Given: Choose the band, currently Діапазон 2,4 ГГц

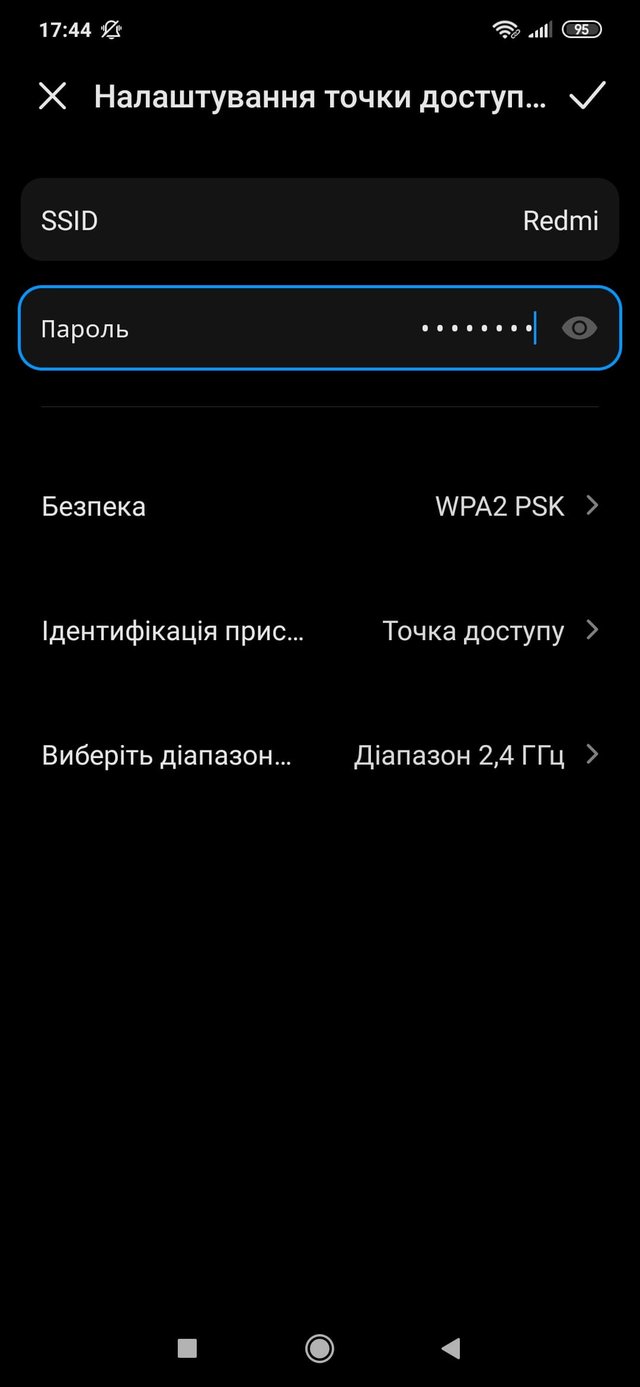Looking at the screenshot, I should click(x=320, y=755).
